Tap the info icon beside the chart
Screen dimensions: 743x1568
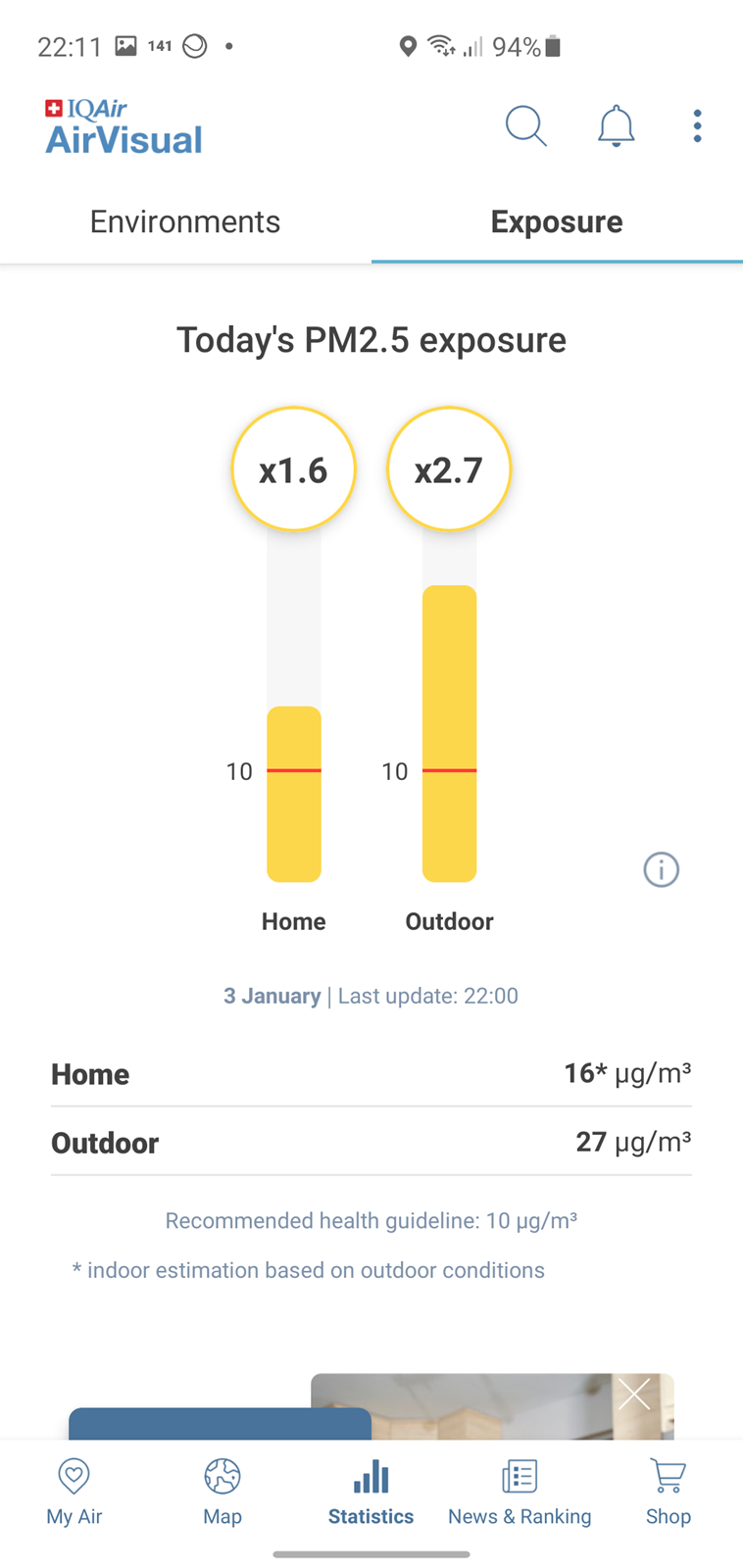[x=661, y=869]
